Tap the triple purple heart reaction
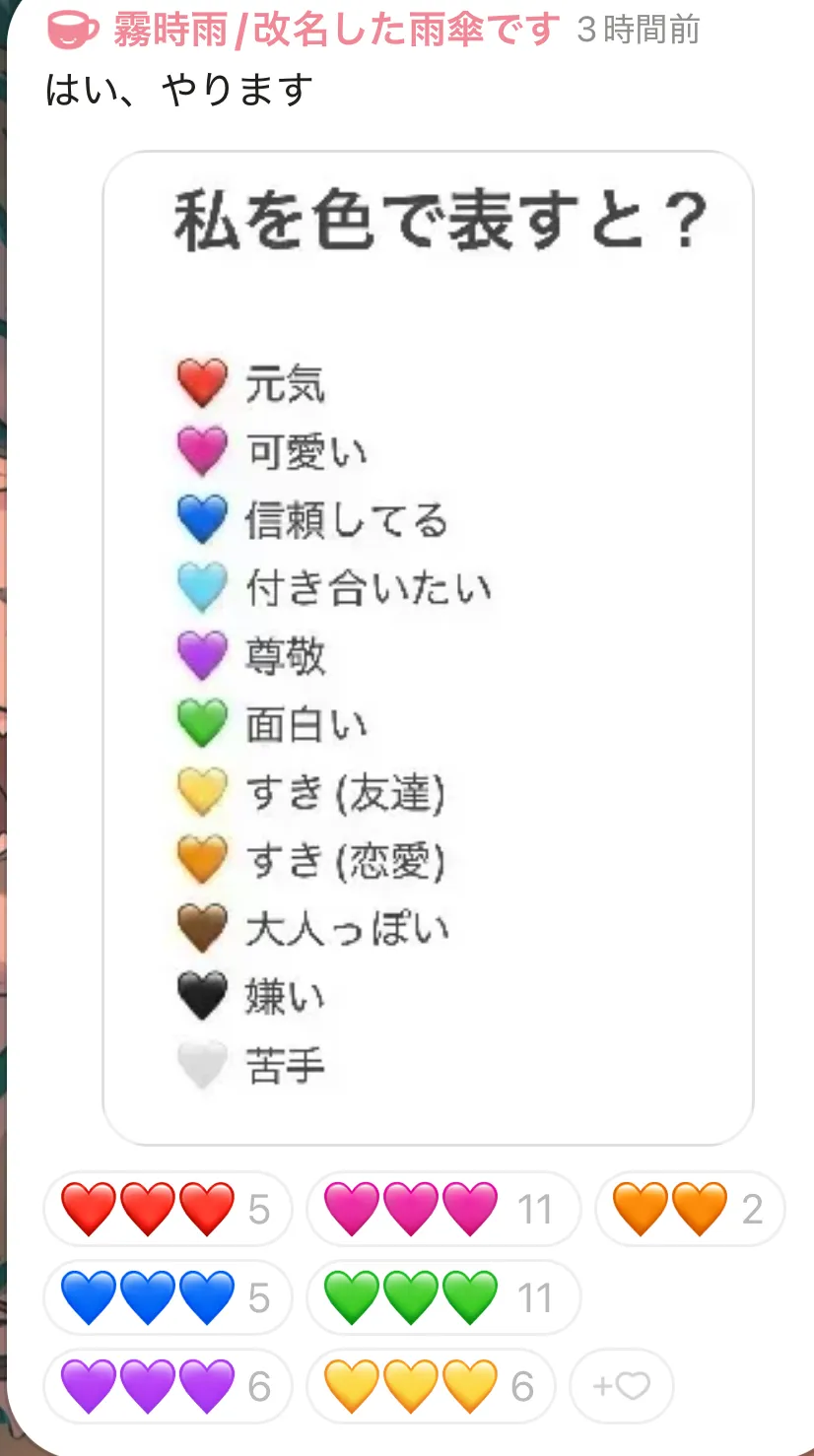Screen dimensions: 814x1456 (167, 1386)
